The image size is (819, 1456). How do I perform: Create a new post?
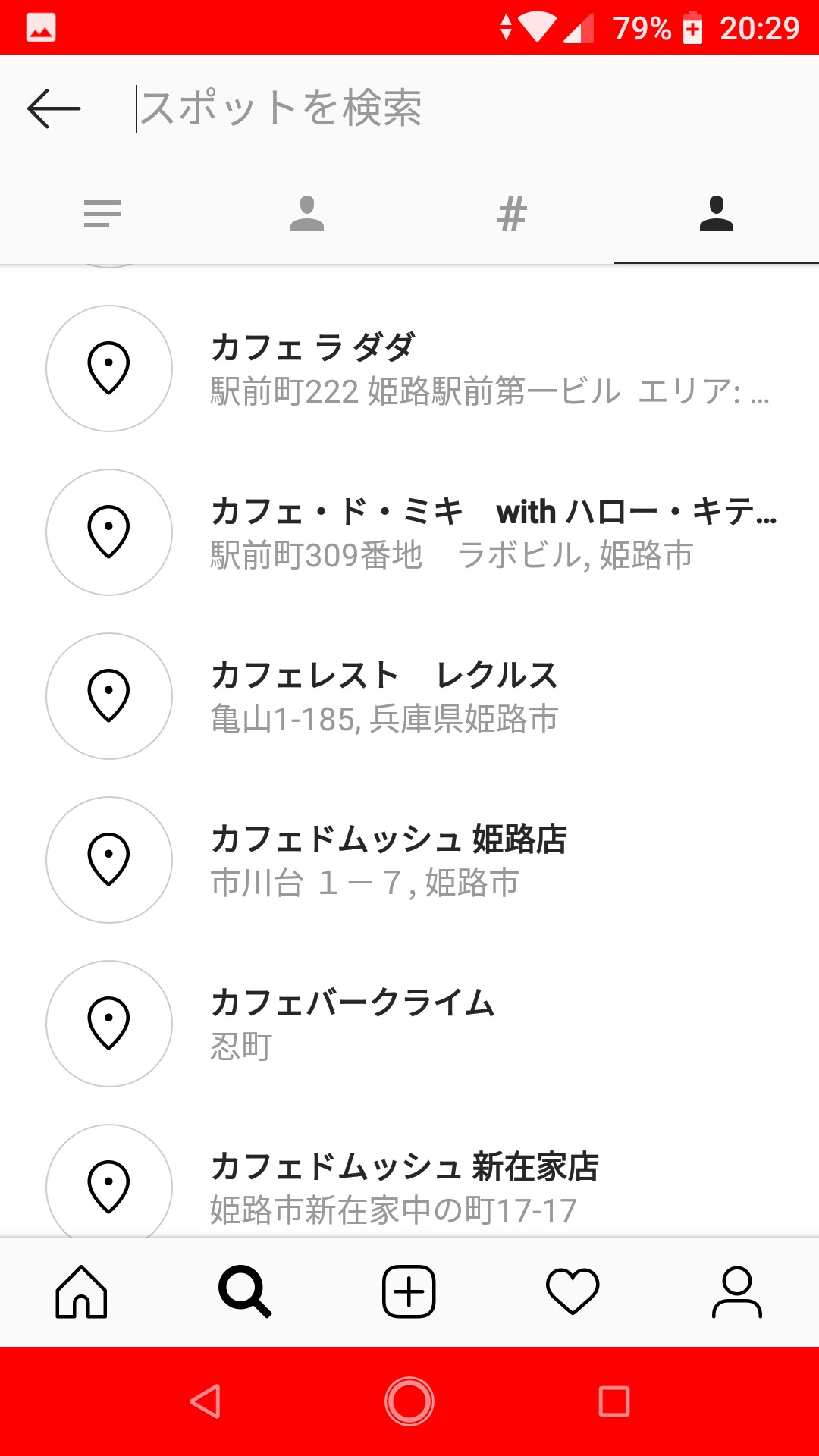tap(409, 1291)
